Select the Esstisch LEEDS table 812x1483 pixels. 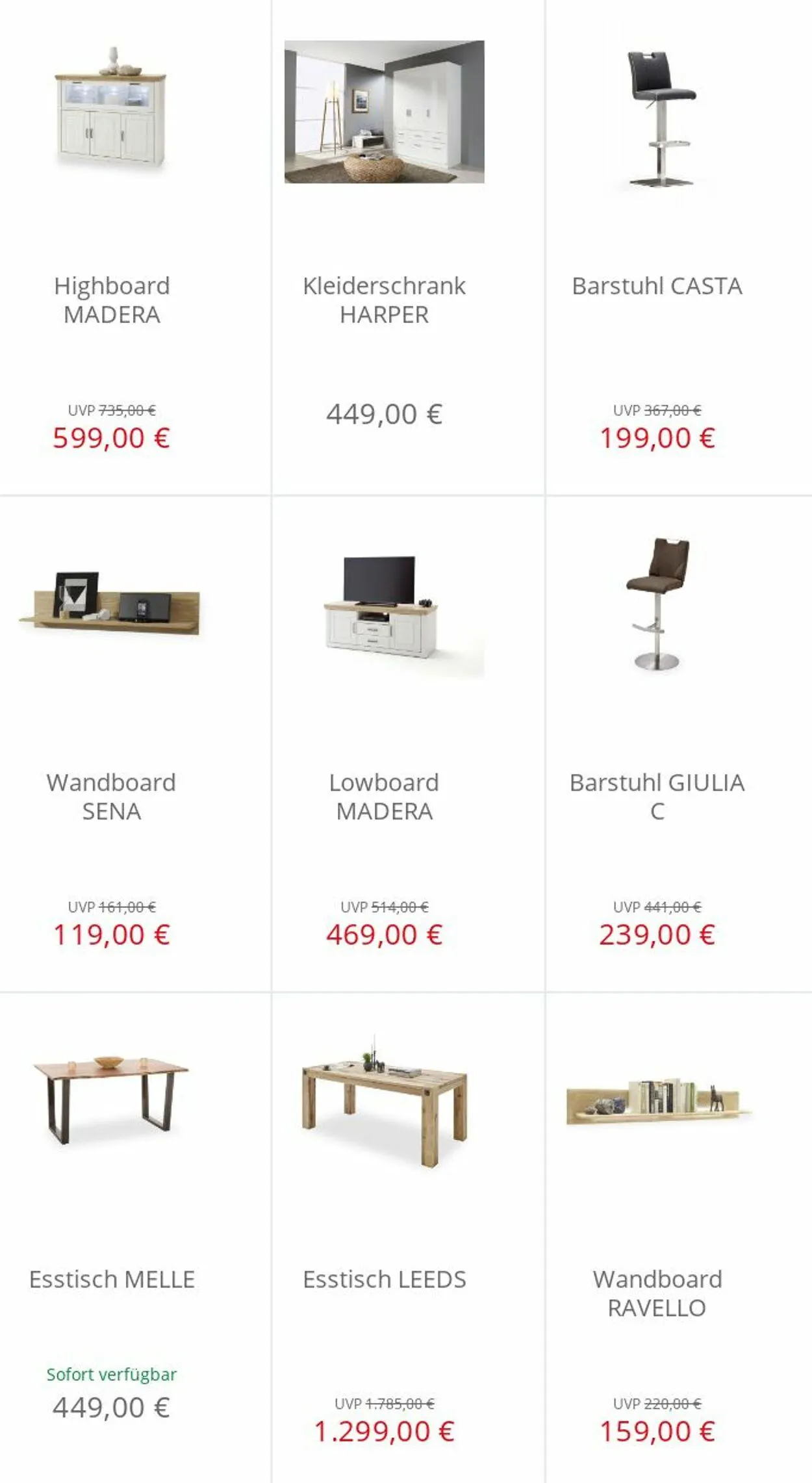[408, 1238]
